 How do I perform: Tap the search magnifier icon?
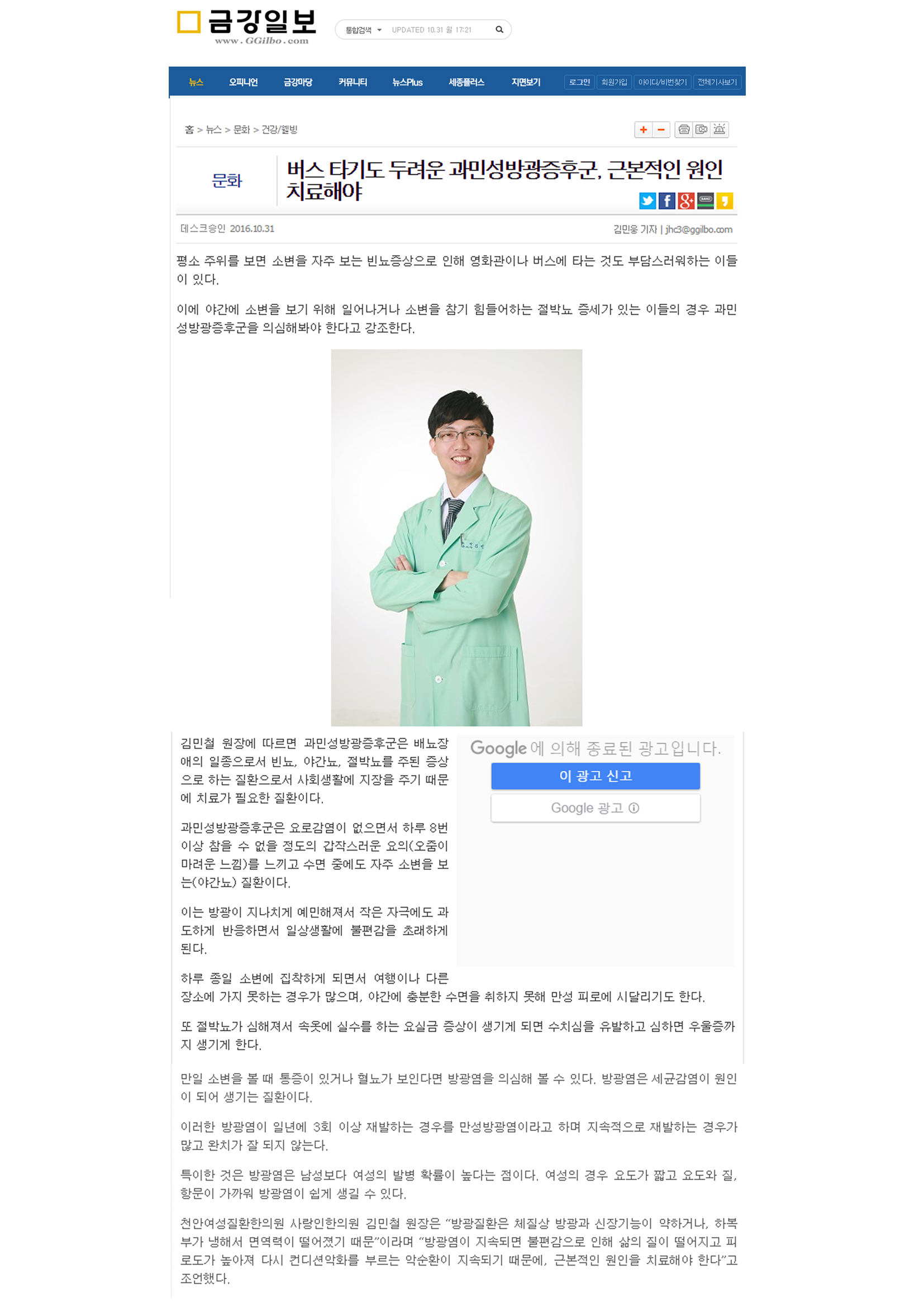[x=499, y=30]
